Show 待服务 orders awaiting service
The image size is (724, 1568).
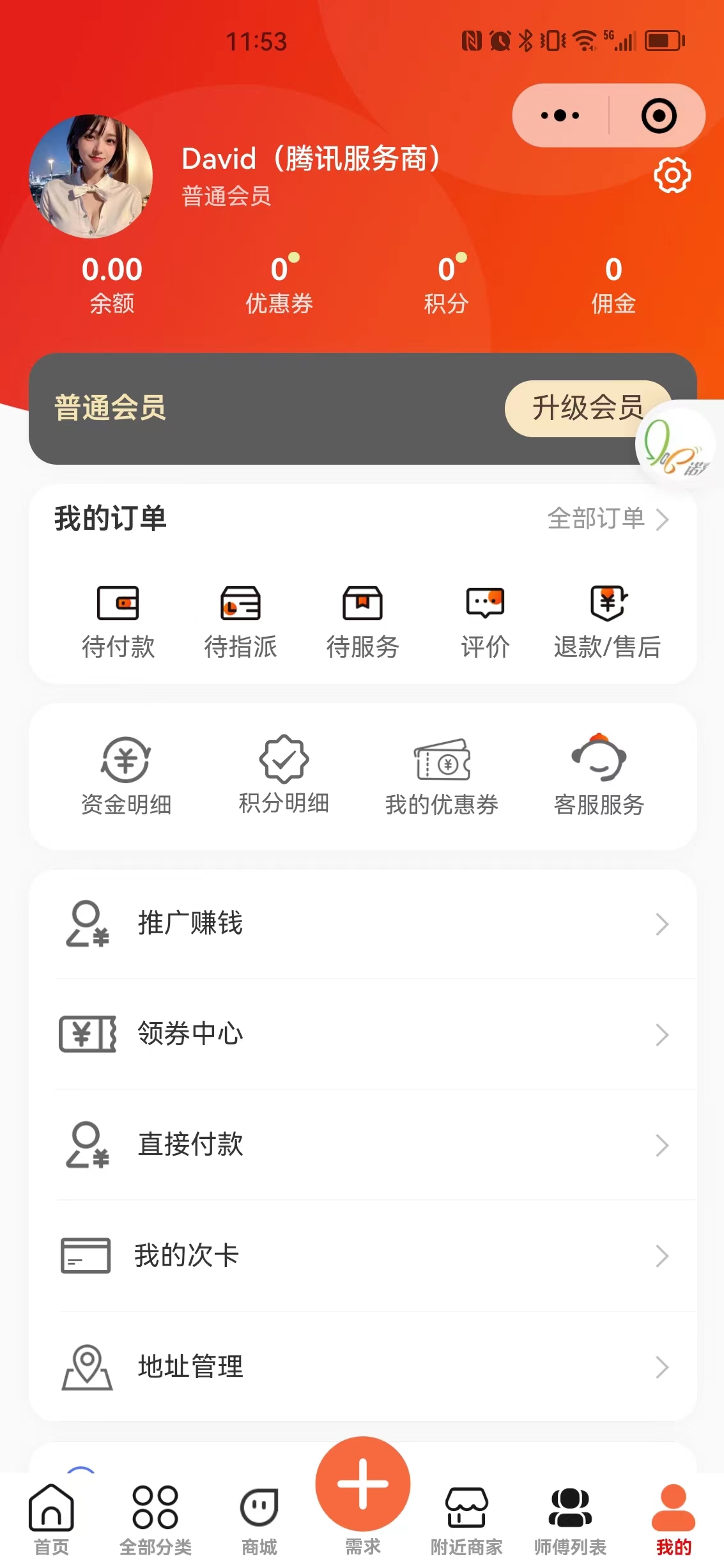[362, 621]
